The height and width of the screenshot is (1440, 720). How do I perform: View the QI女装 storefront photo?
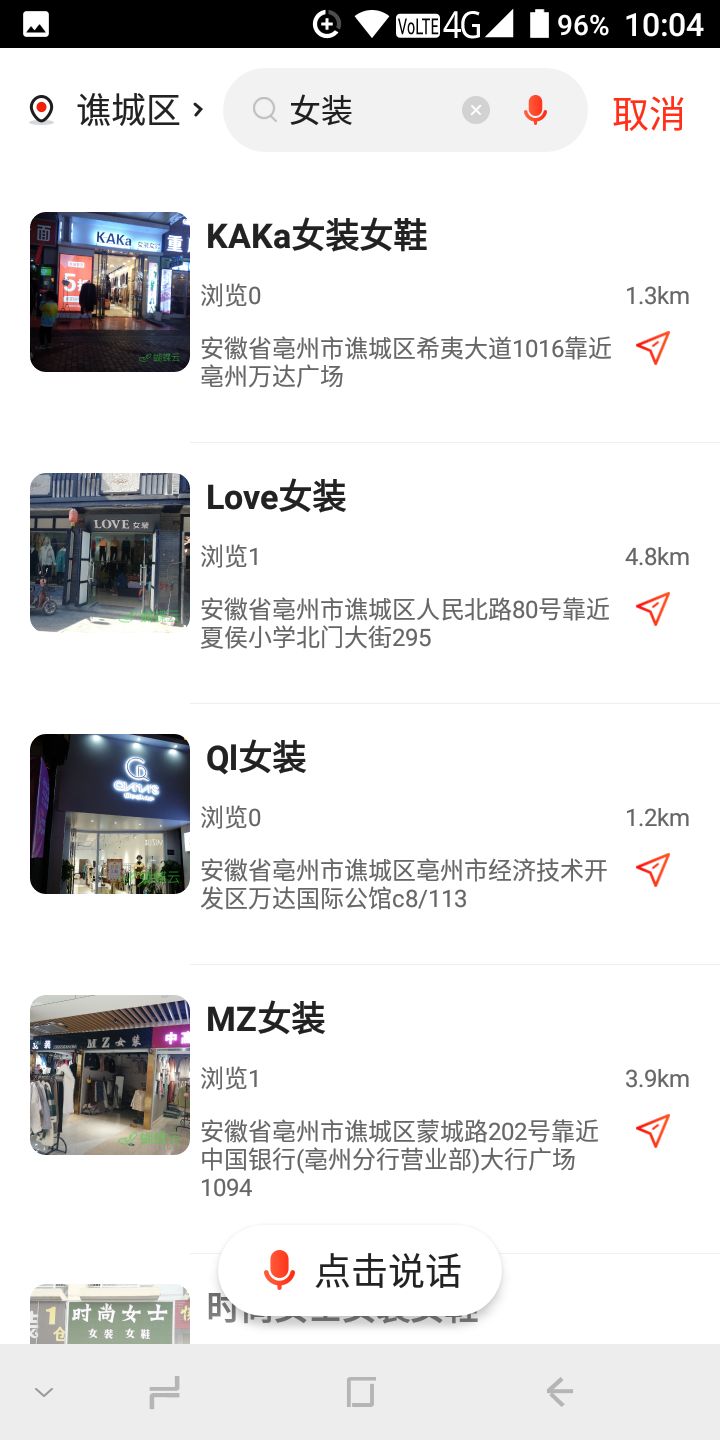click(110, 814)
